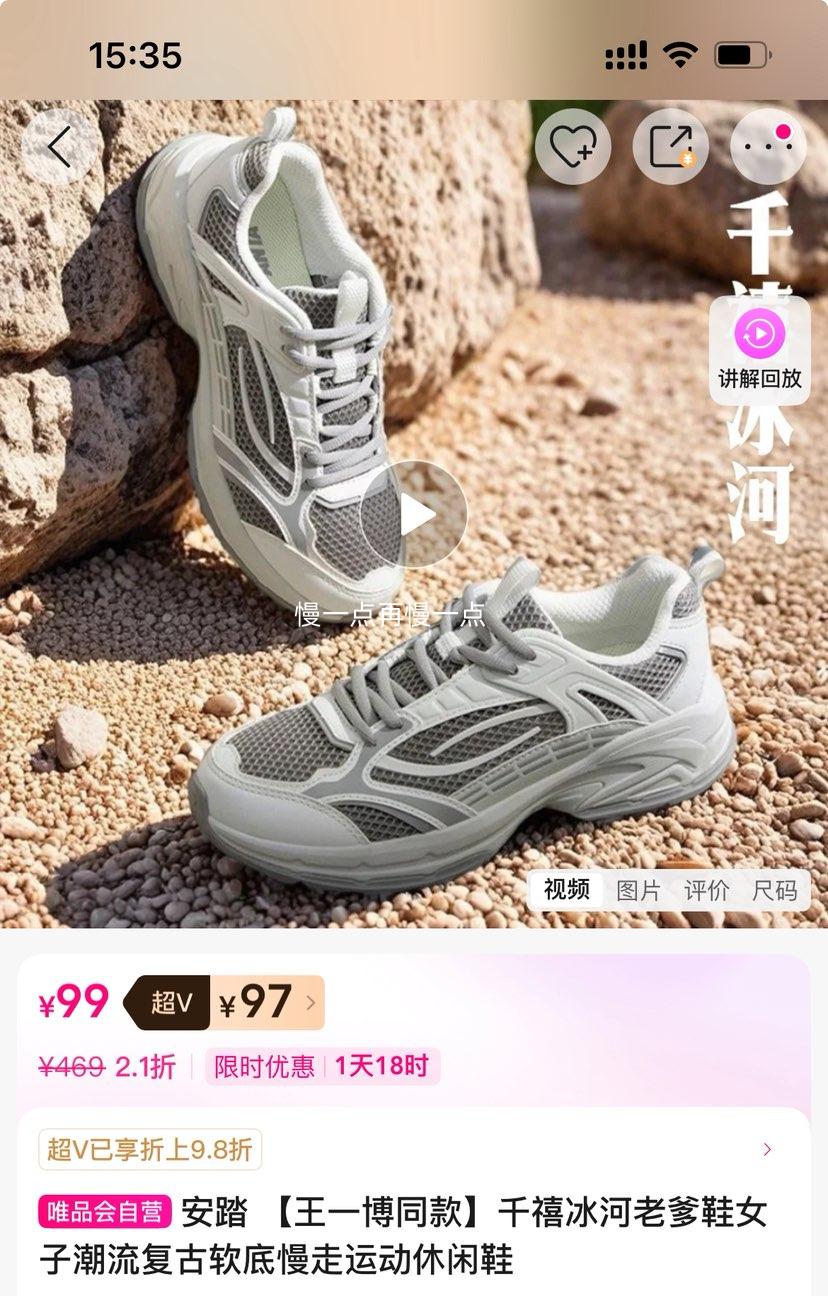Screen dimensions: 828x1296
Task: Switch to 视频 media tab
Action: pos(567,889)
